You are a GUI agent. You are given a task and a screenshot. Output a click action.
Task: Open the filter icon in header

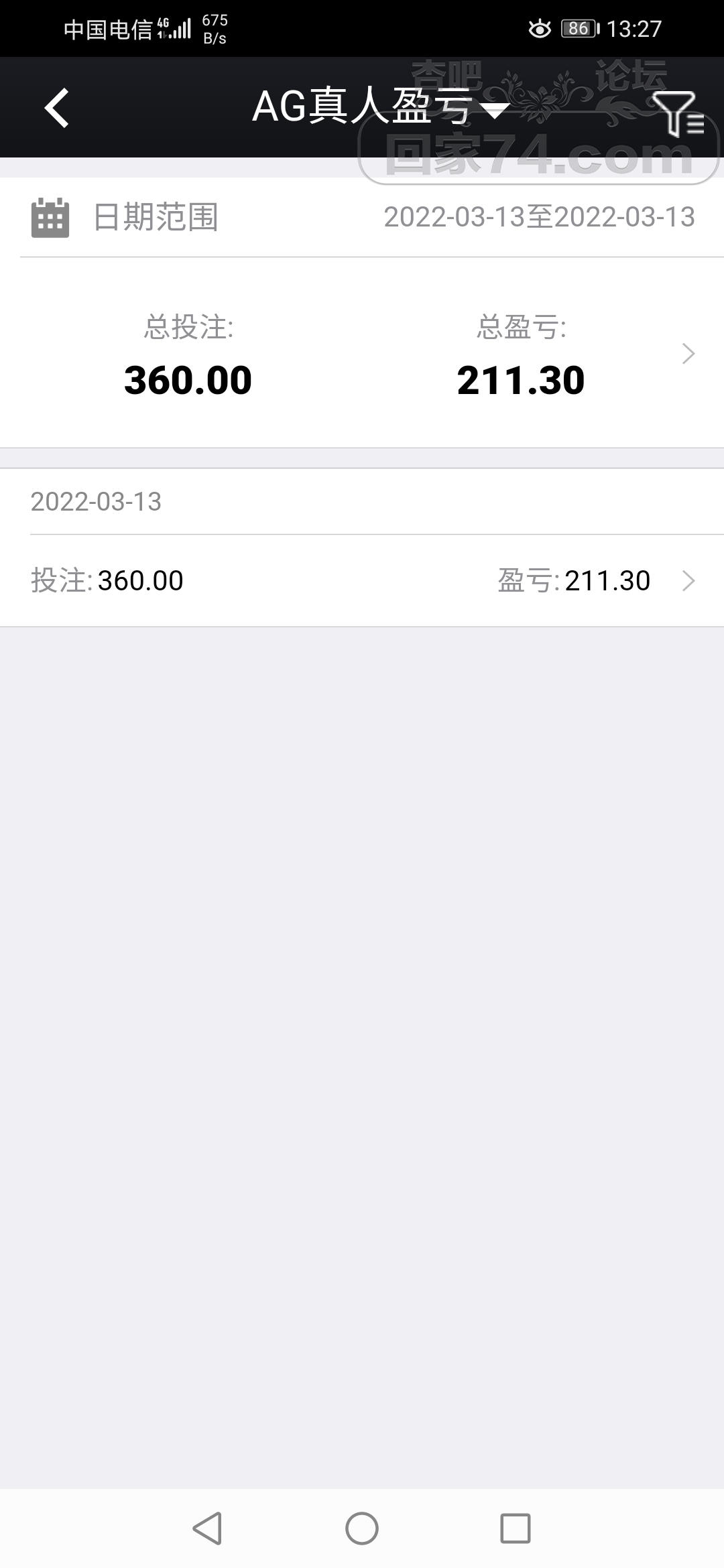point(677,113)
